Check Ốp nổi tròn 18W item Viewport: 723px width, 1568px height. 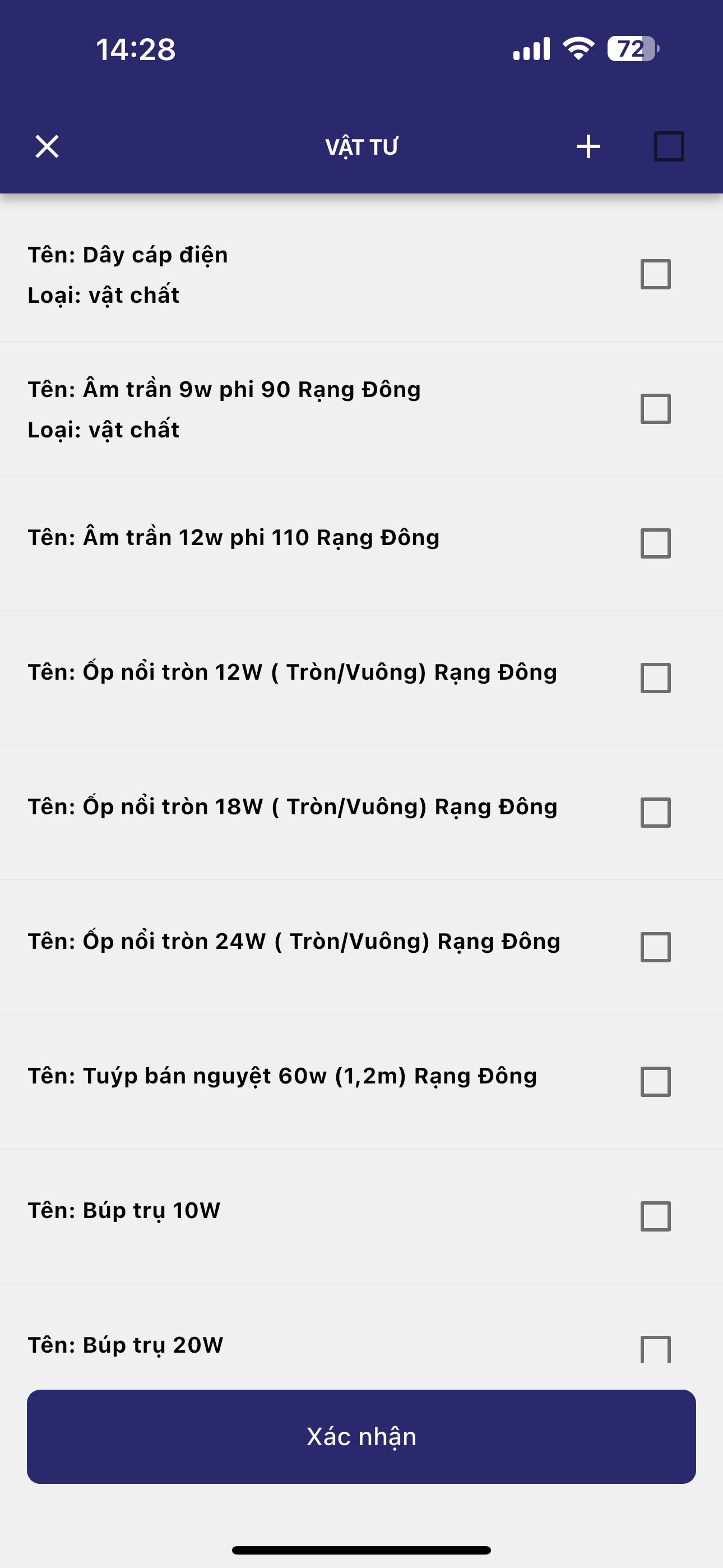coord(655,812)
